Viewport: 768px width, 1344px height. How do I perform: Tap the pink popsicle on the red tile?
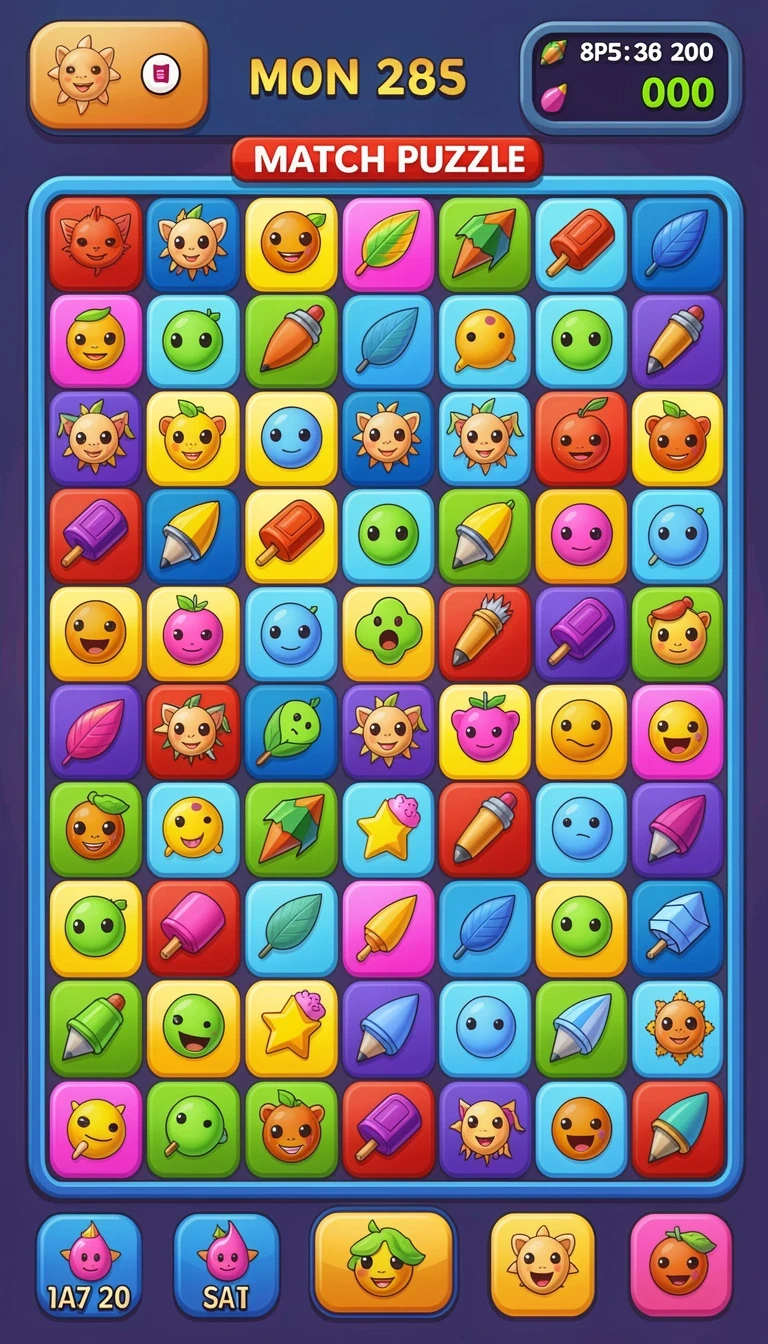pyautogui.click(x=193, y=927)
